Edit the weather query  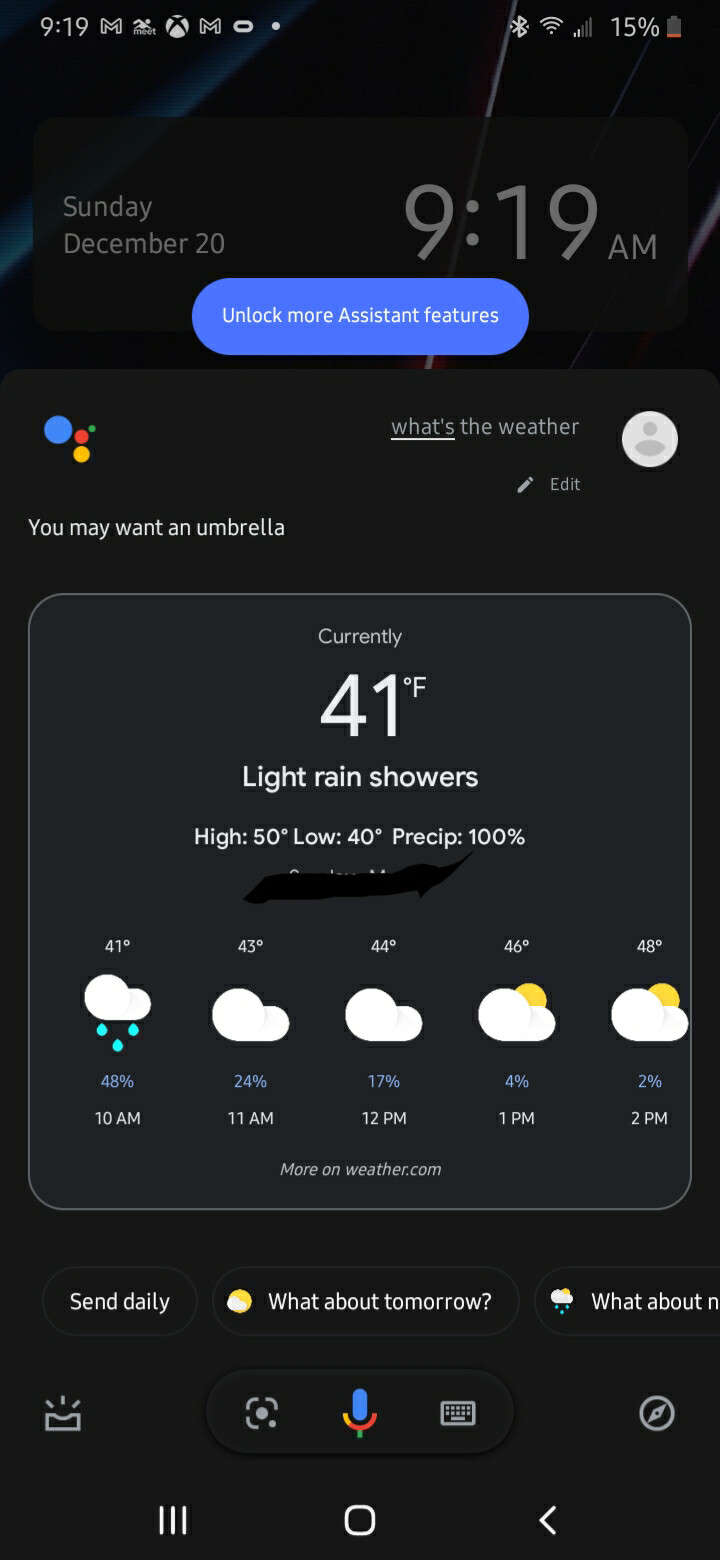coord(549,484)
